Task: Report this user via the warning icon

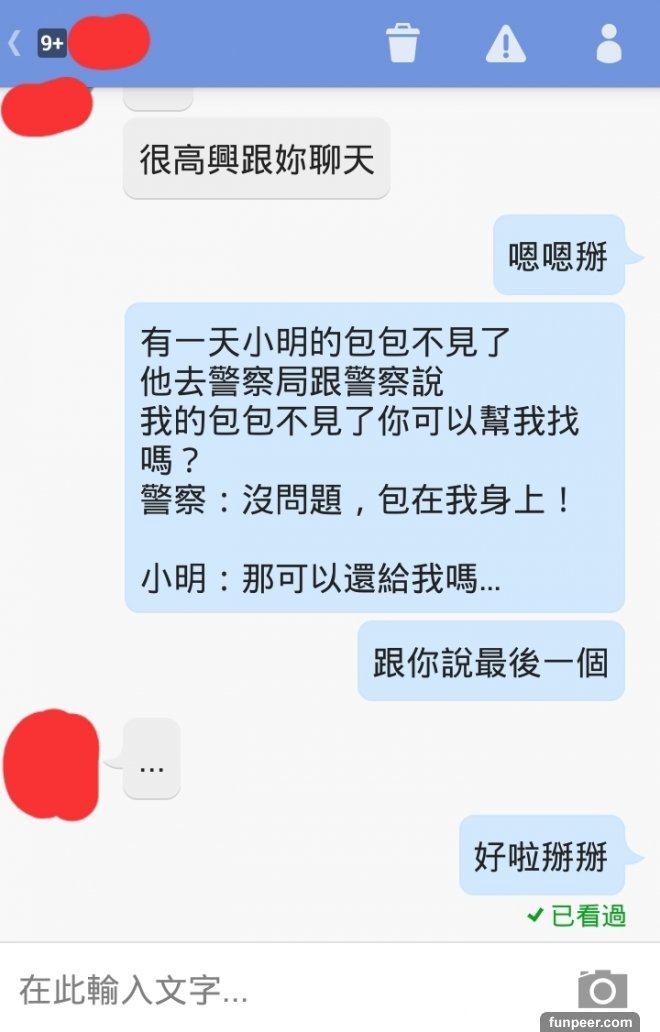Action: point(505,44)
